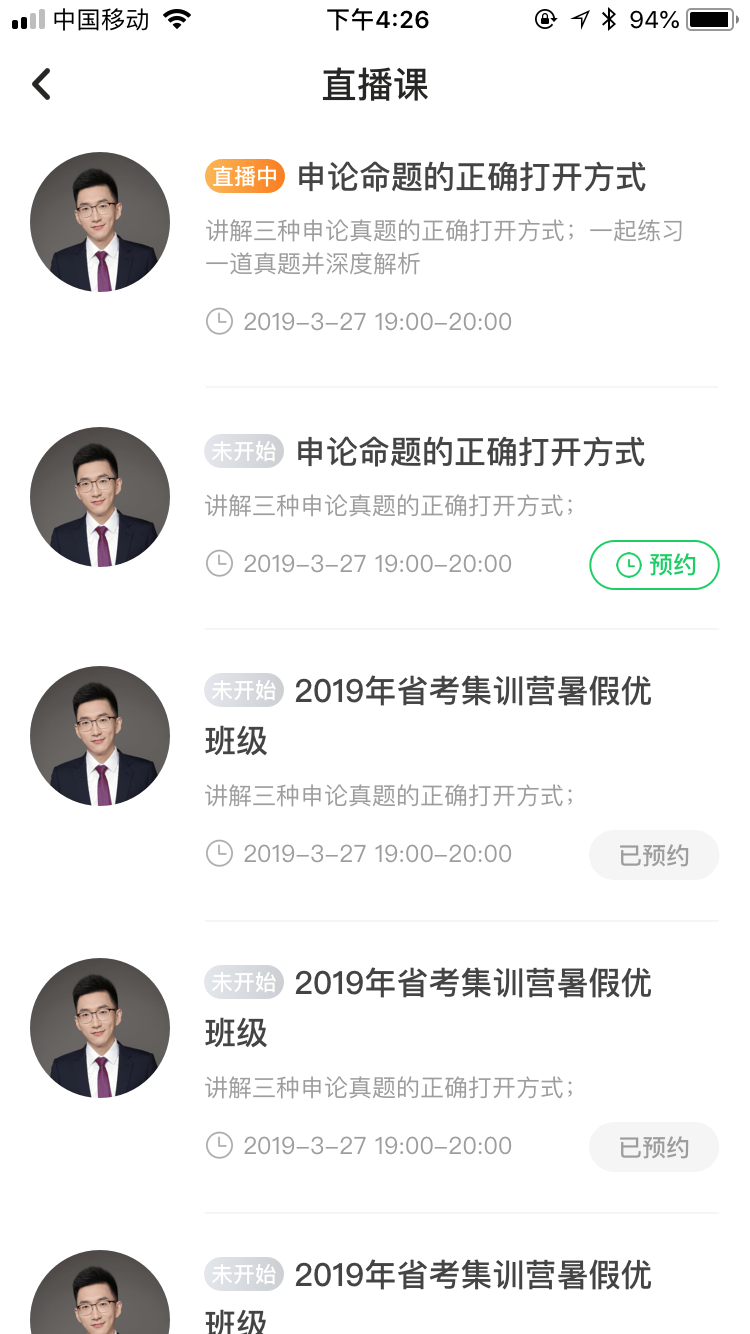Go back from the 直播课 page
Viewport: 750px width, 1334px height.
(x=41, y=85)
